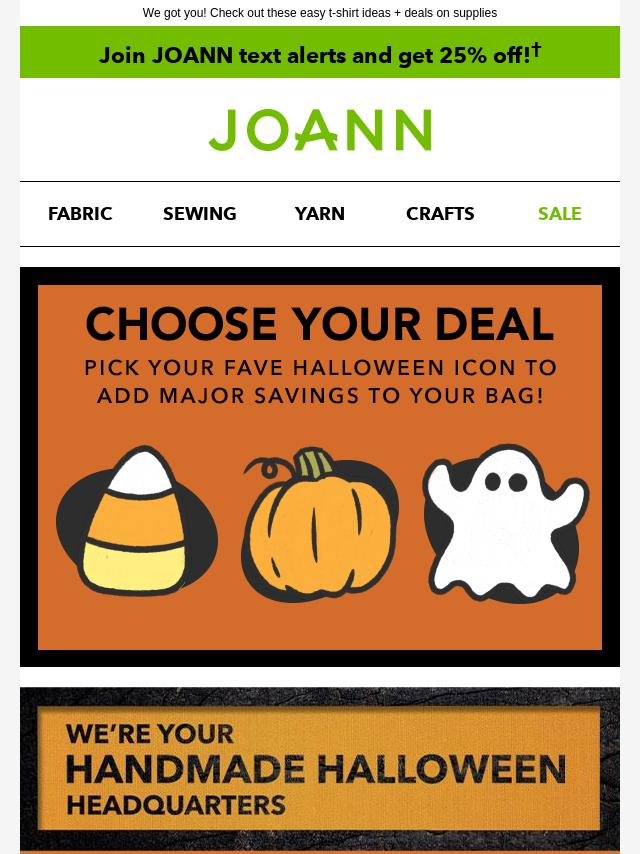Open the JOANN logo homepage link
Image resolution: width=640 pixels, height=854 pixels.
click(320, 130)
